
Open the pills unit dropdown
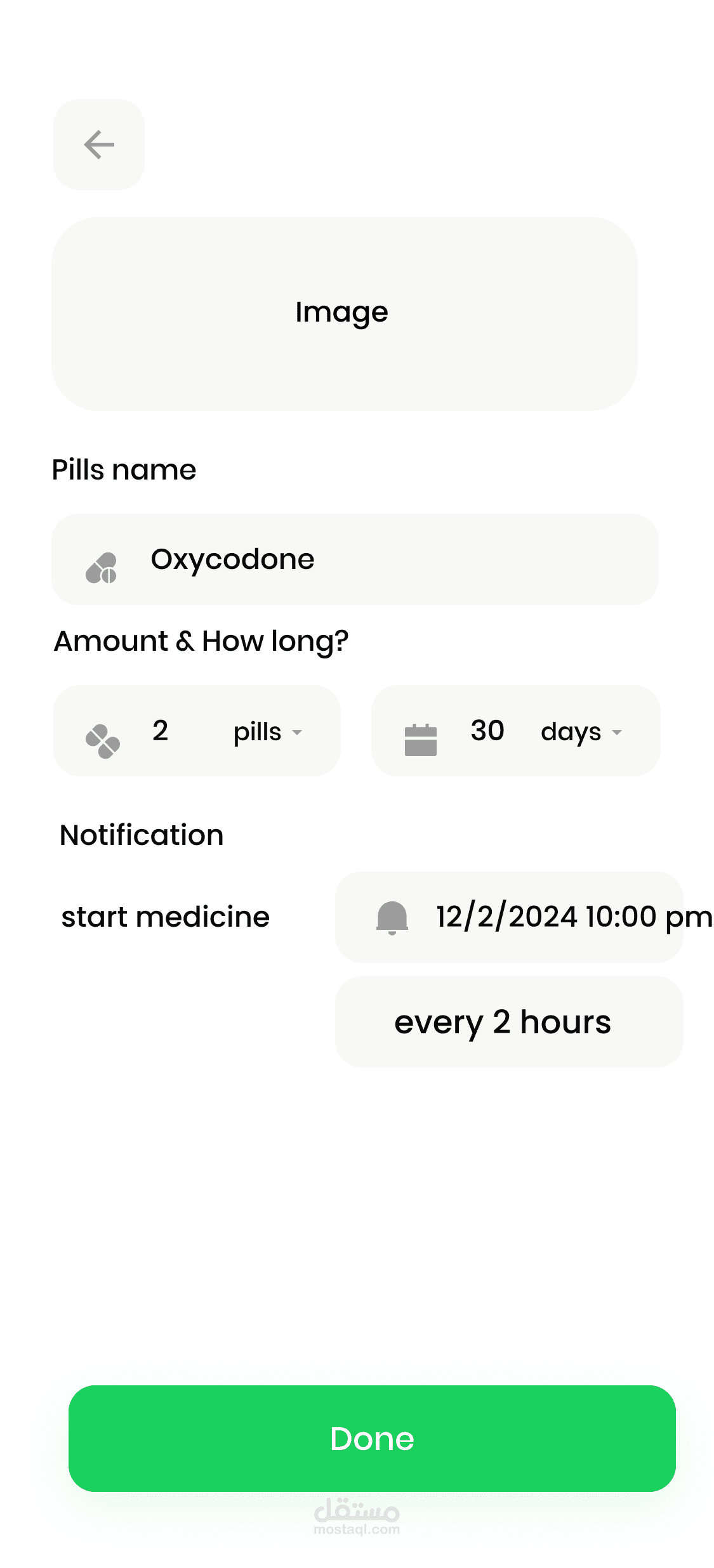pos(268,732)
